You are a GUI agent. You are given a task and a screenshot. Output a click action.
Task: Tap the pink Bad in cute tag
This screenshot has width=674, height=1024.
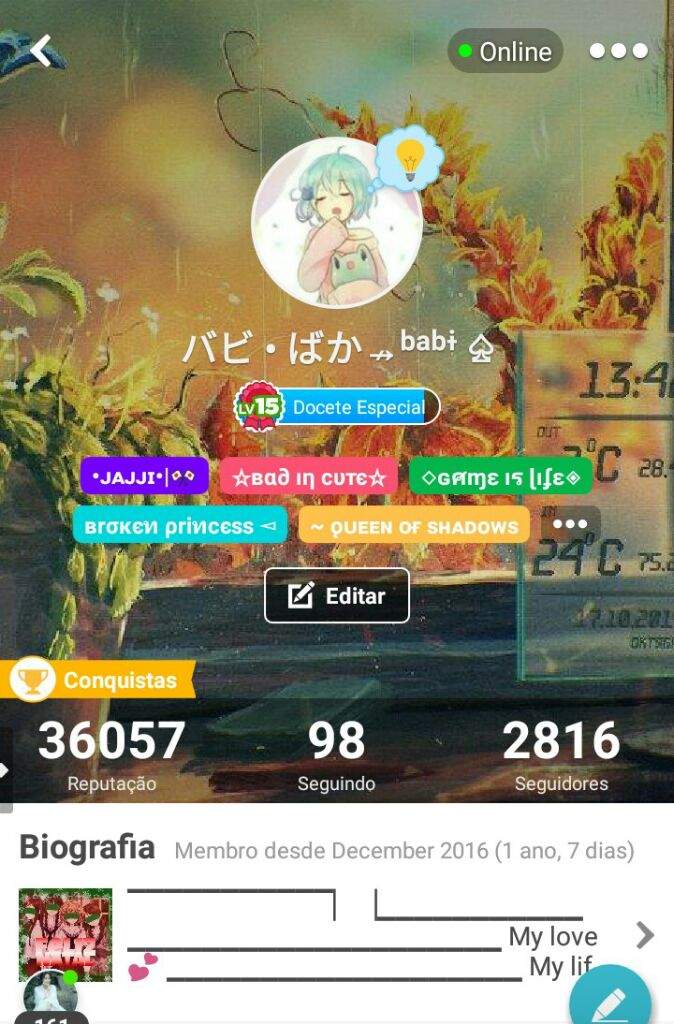pos(309,476)
